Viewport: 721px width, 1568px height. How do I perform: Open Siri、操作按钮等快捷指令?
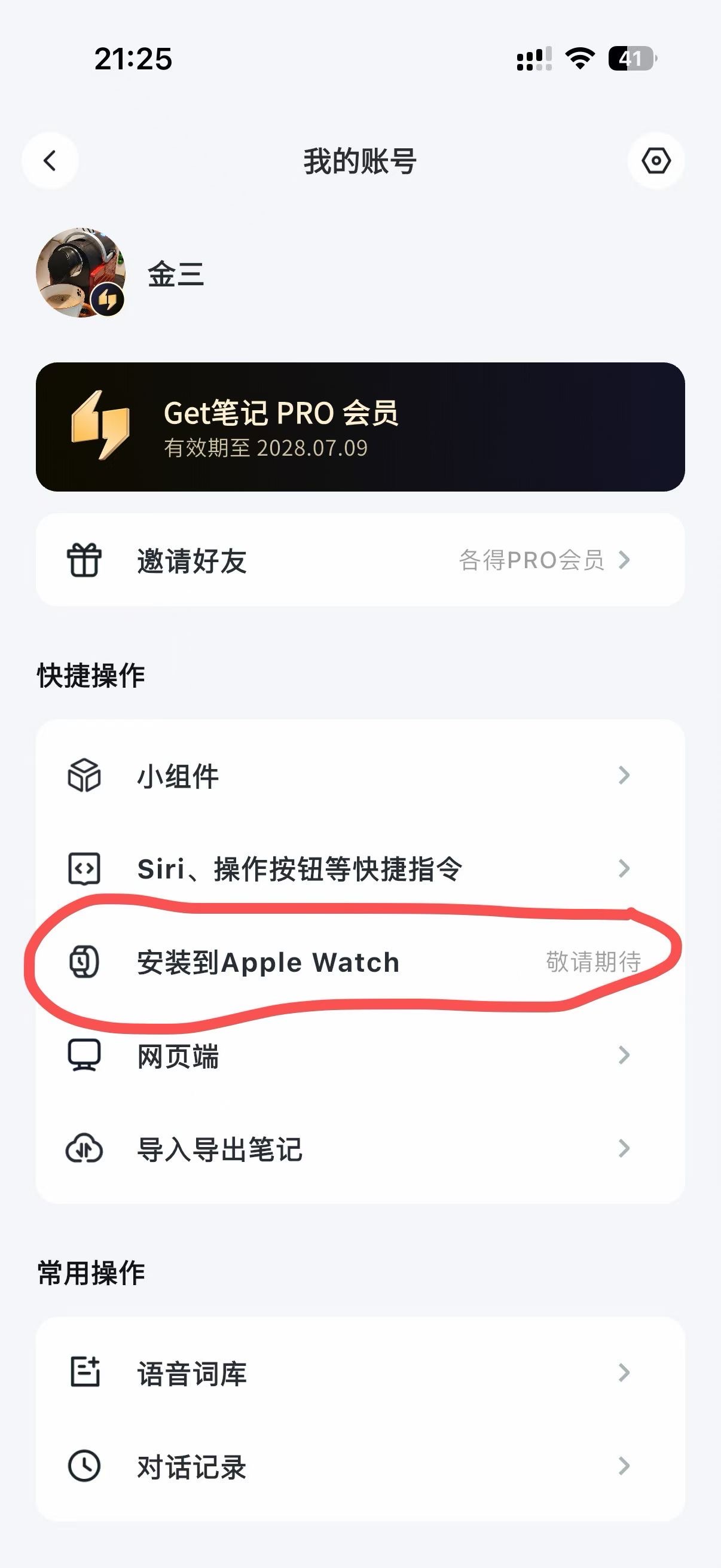coord(360,868)
